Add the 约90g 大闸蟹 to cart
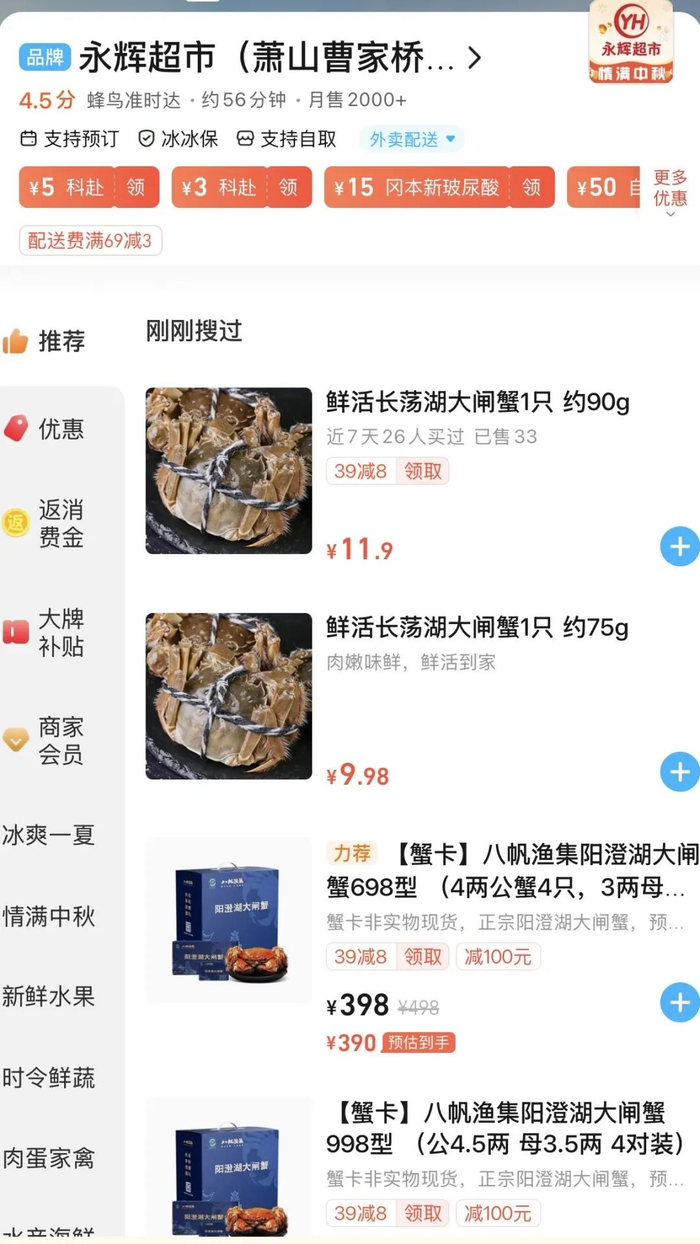The image size is (700, 1244). tap(679, 547)
